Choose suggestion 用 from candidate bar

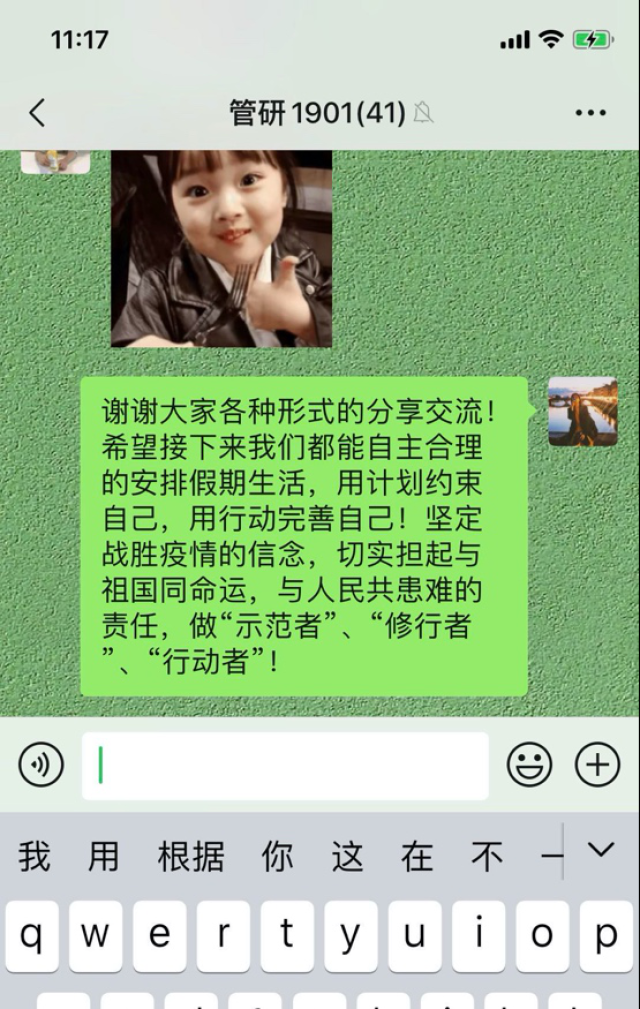[x=103, y=856]
